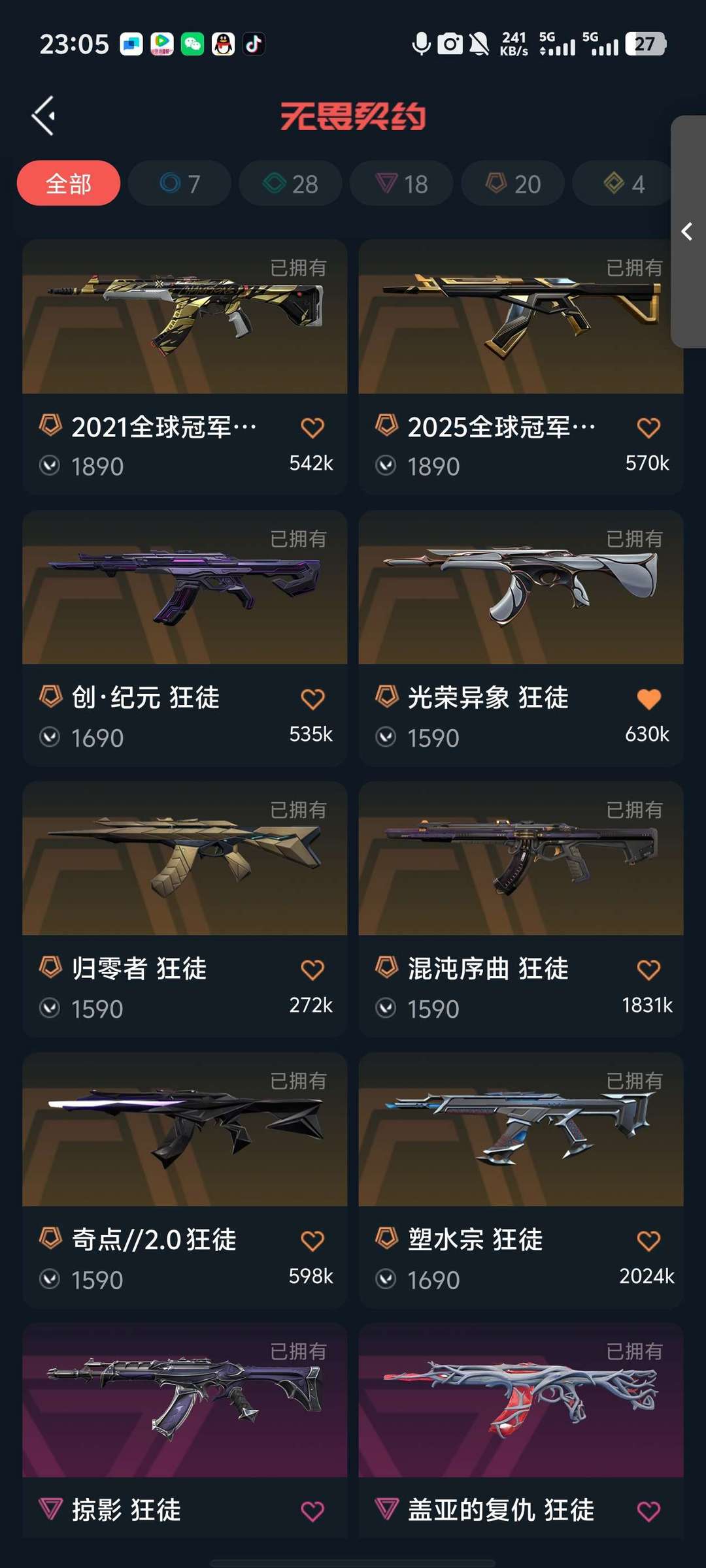The image size is (706, 1568).
Task: Open the 盖亚的复仇 狂徒 skin card
Action: 520,1401
